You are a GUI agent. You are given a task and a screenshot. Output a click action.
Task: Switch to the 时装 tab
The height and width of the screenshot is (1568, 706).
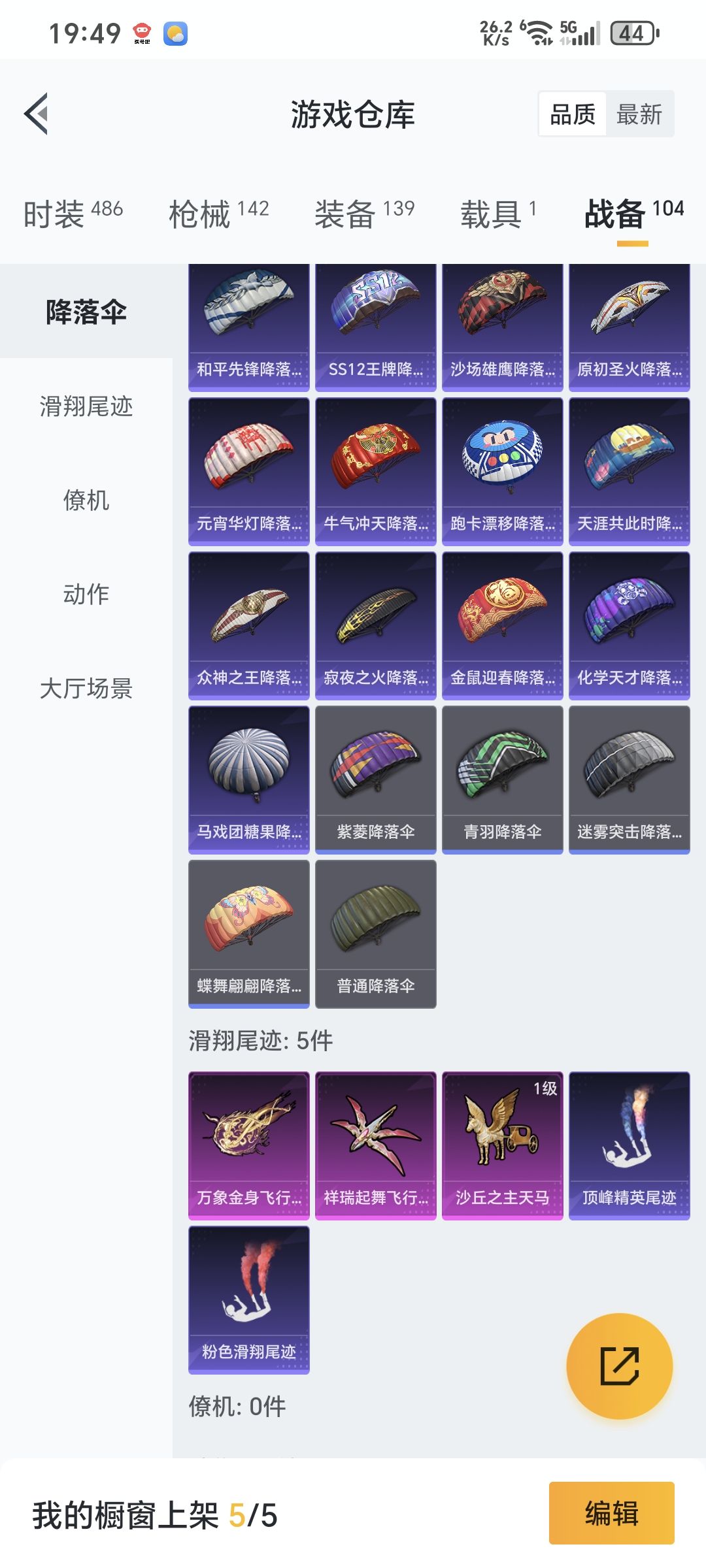pyautogui.click(x=73, y=213)
